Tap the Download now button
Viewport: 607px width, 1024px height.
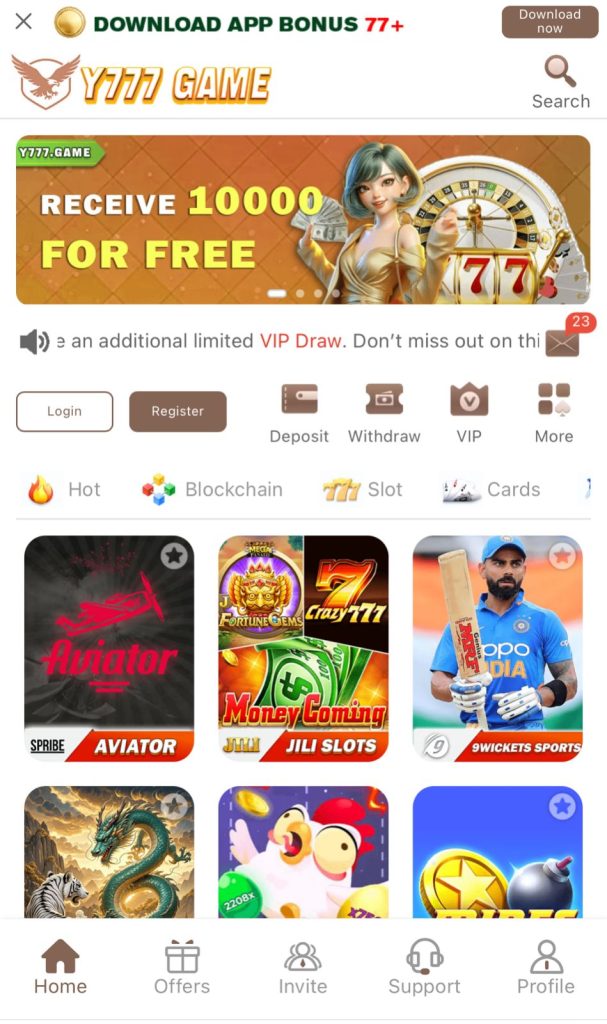pyautogui.click(x=549, y=22)
